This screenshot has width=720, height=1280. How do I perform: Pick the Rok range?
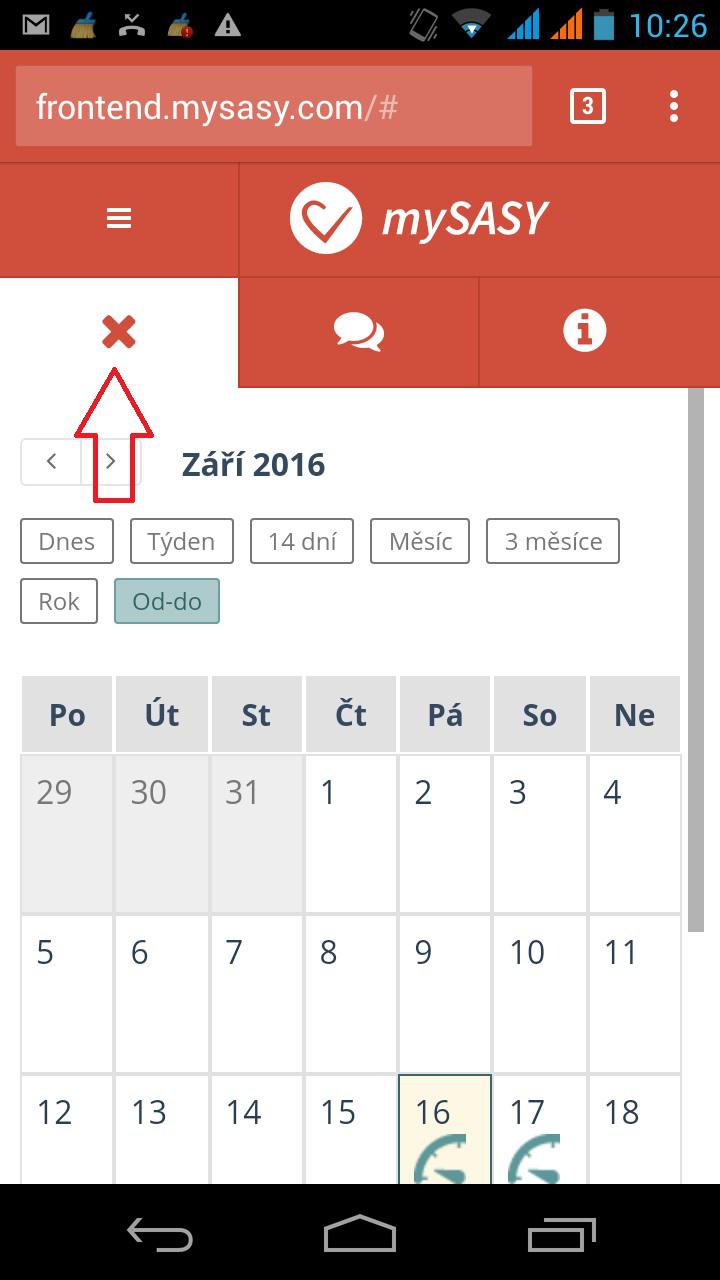click(59, 602)
